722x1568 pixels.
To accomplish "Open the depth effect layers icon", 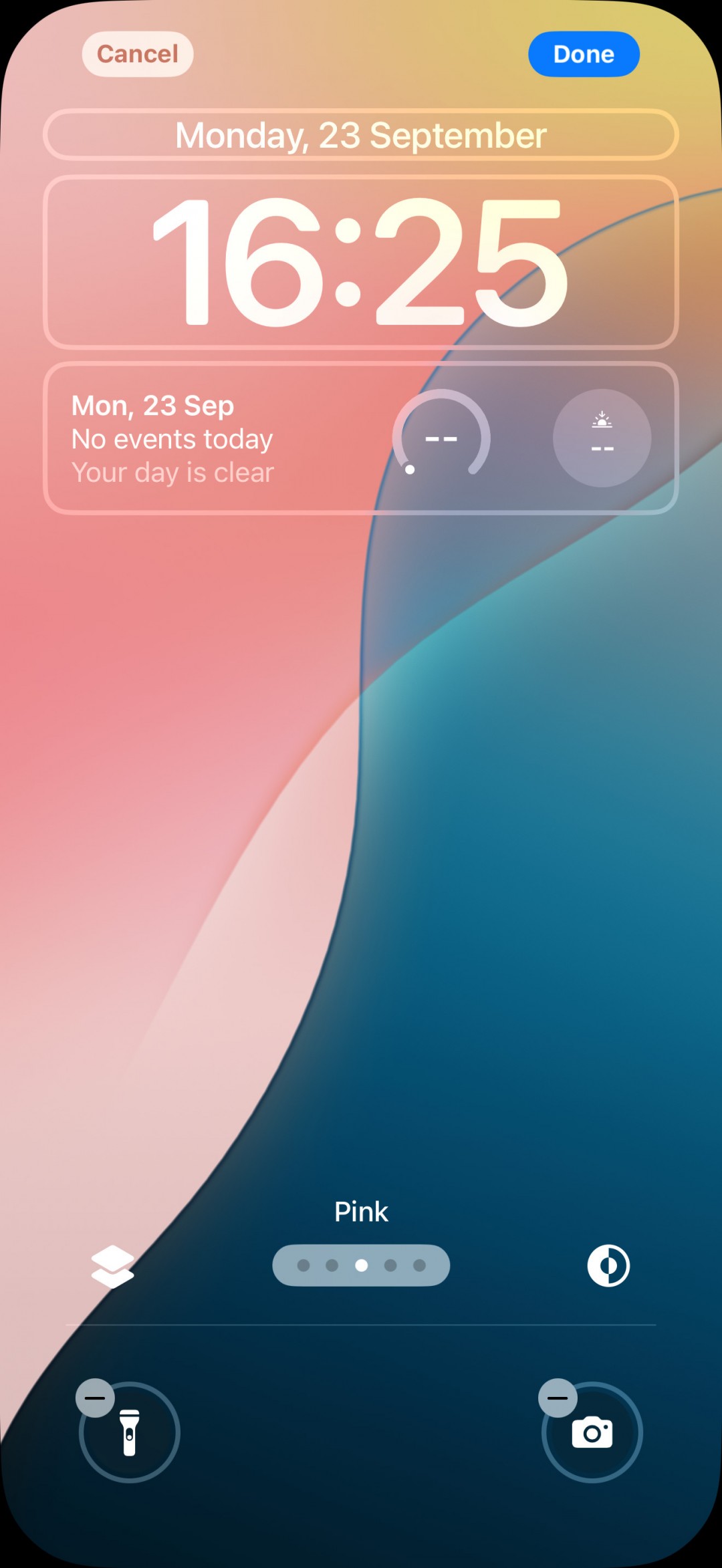I will click(112, 1266).
